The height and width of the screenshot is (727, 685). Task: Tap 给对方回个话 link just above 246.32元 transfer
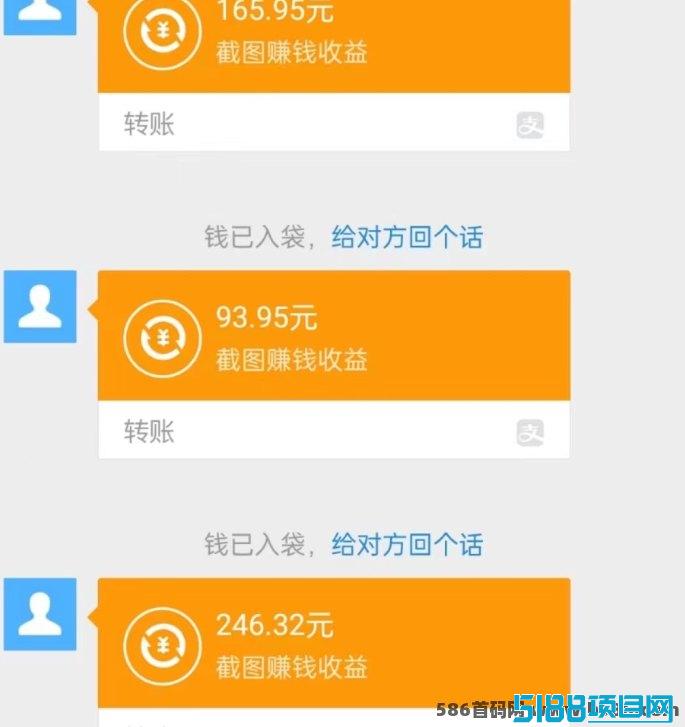click(x=407, y=544)
